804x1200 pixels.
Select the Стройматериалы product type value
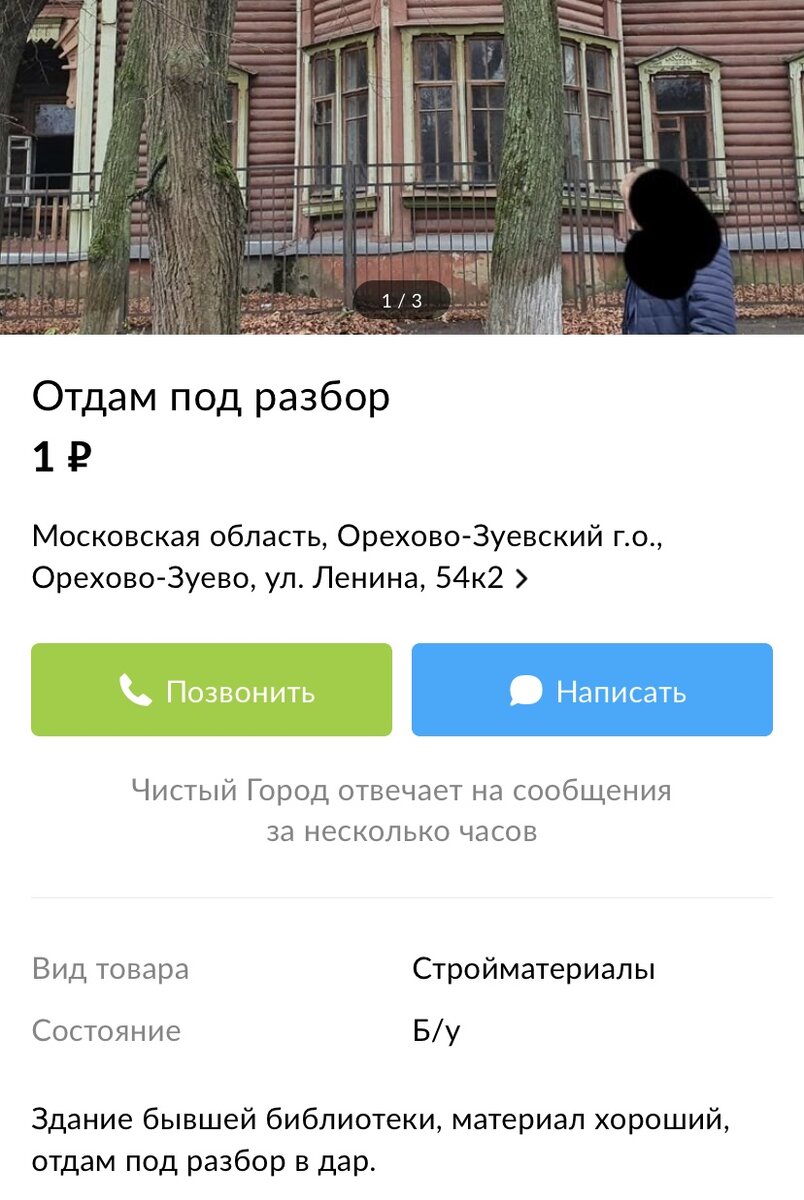pos(532,968)
